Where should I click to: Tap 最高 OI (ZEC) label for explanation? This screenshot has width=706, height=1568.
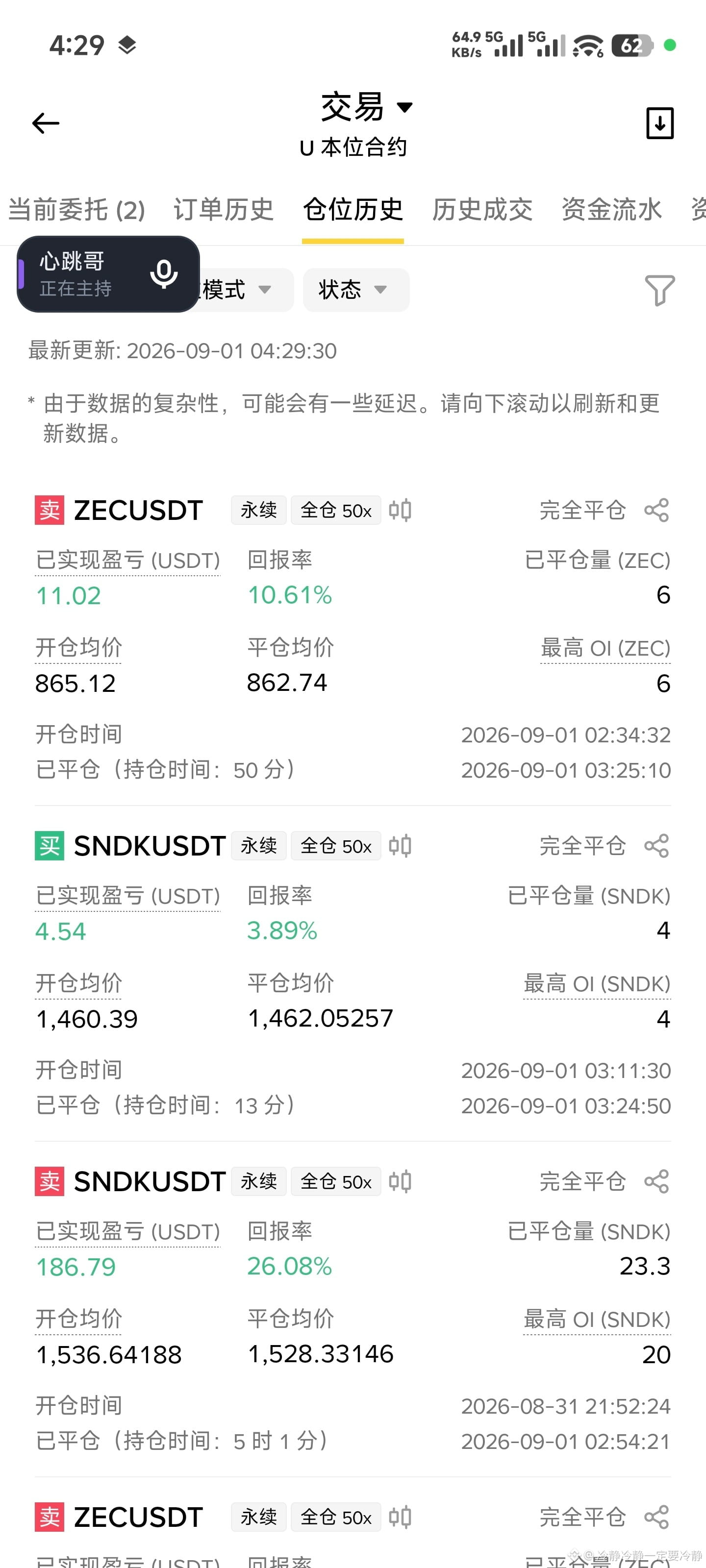[x=605, y=648]
